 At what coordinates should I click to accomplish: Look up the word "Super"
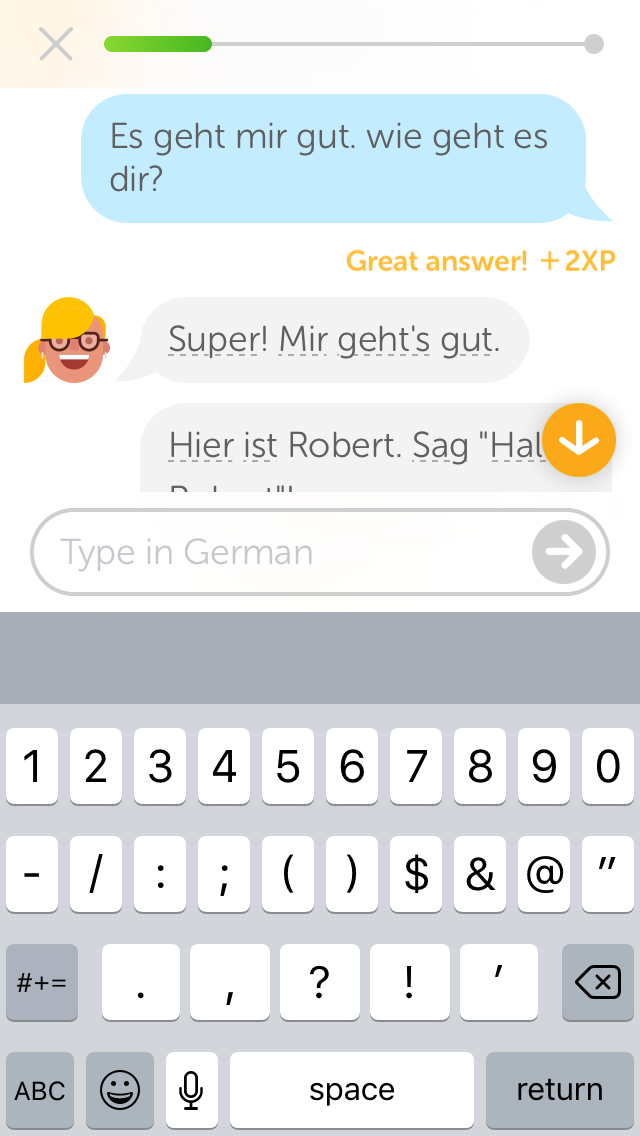[x=211, y=338]
